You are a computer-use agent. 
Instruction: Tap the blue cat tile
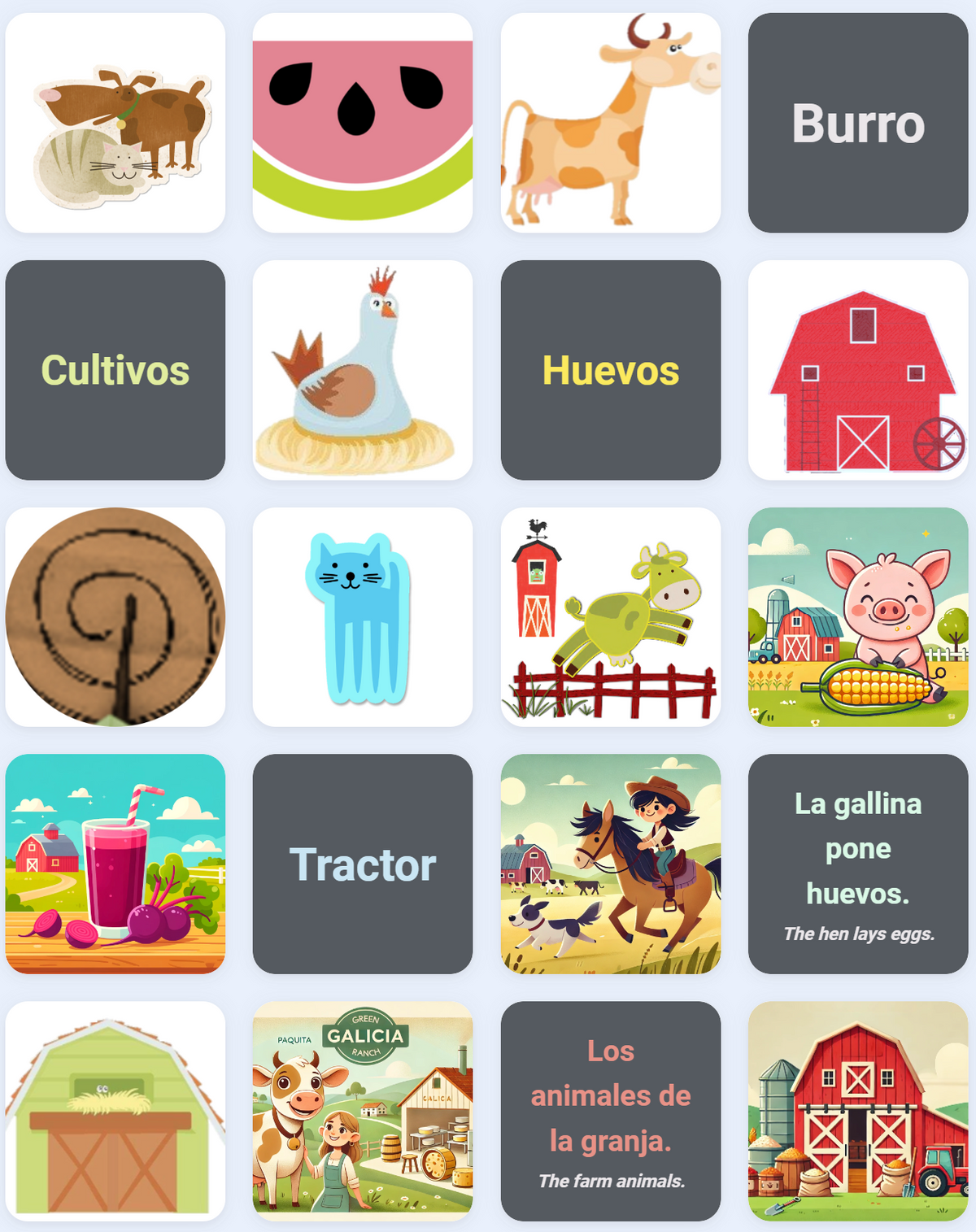[363, 617]
